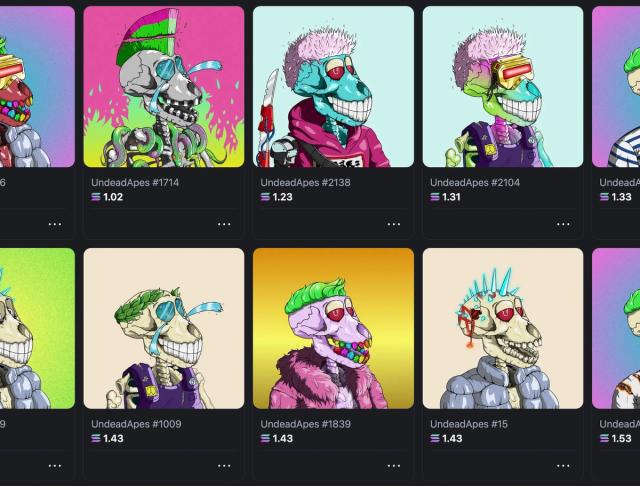The height and width of the screenshot is (486, 640).
Task: Open more options for UndeadApes #2138
Action: (394, 224)
